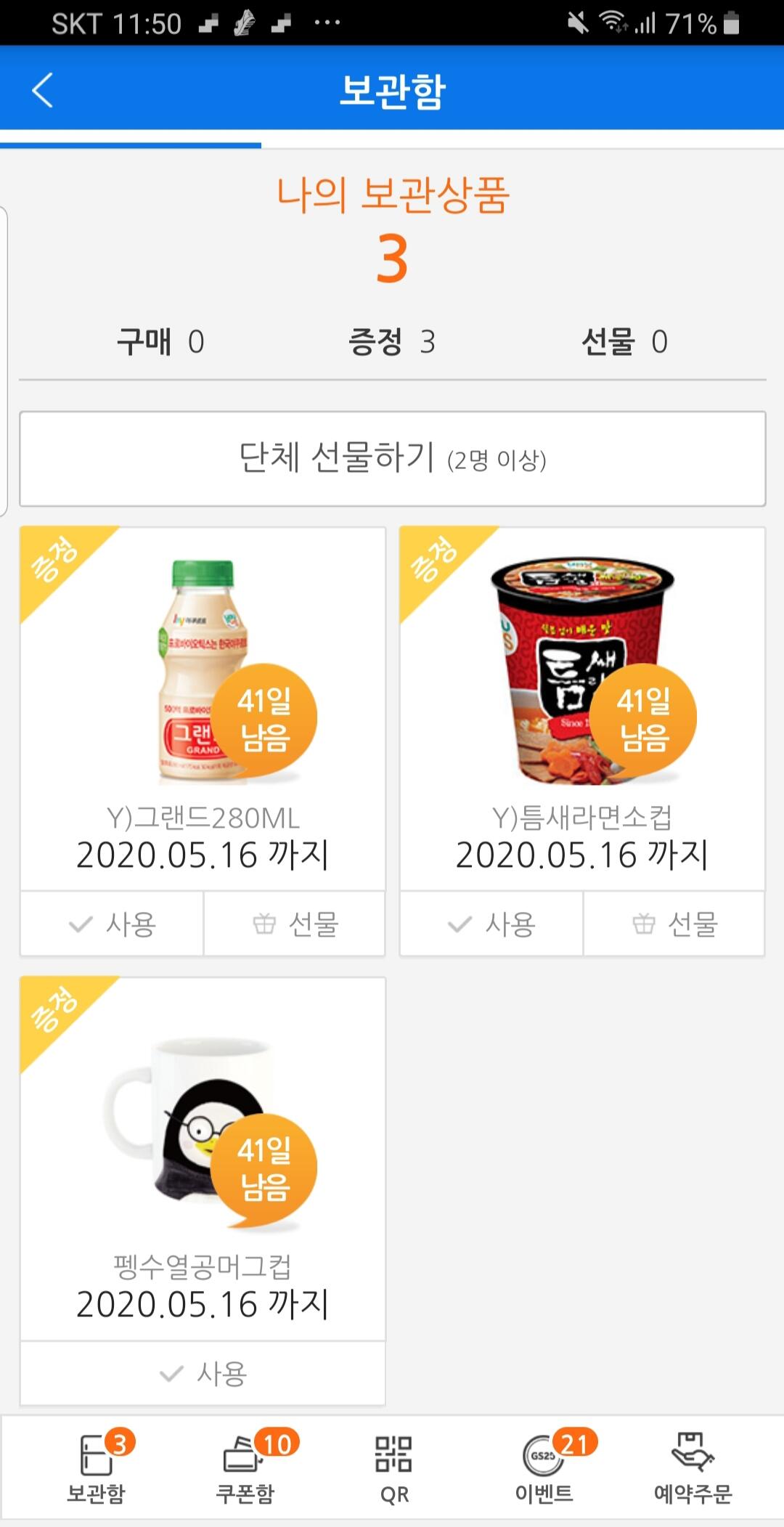Go back using the header arrow
This screenshot has width=784, height=1527.
tap(43, 90)
